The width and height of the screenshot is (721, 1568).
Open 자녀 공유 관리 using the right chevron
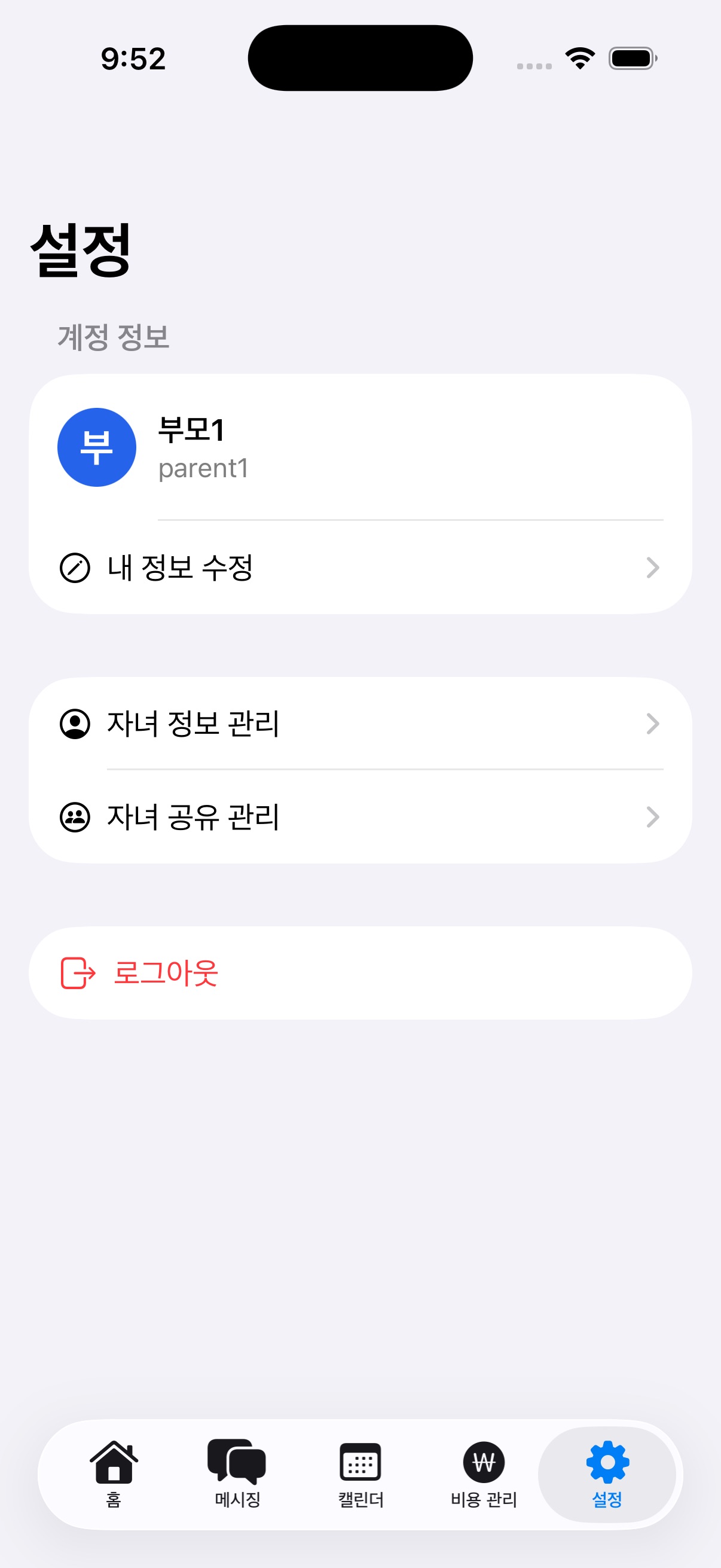(653, 817)
